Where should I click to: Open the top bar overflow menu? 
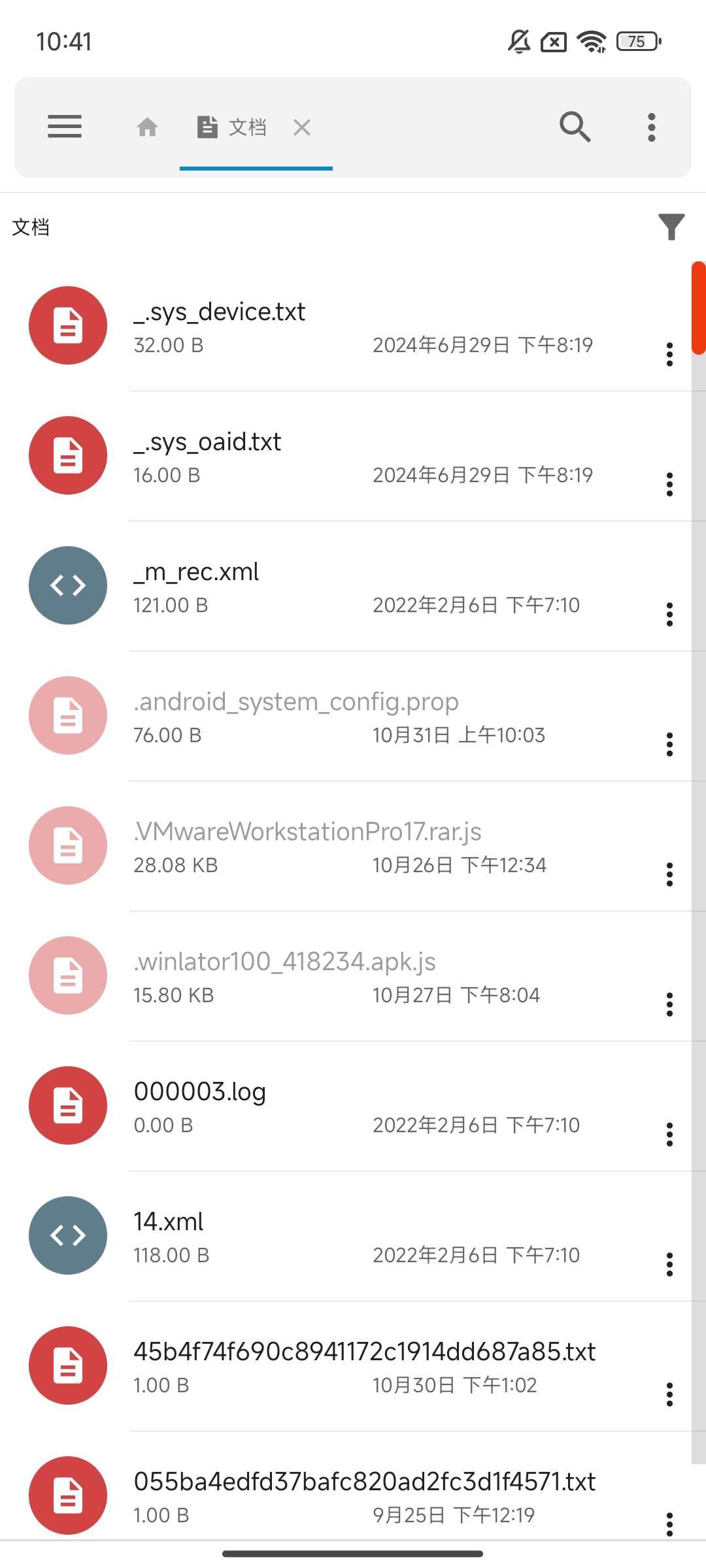(651, 127)
